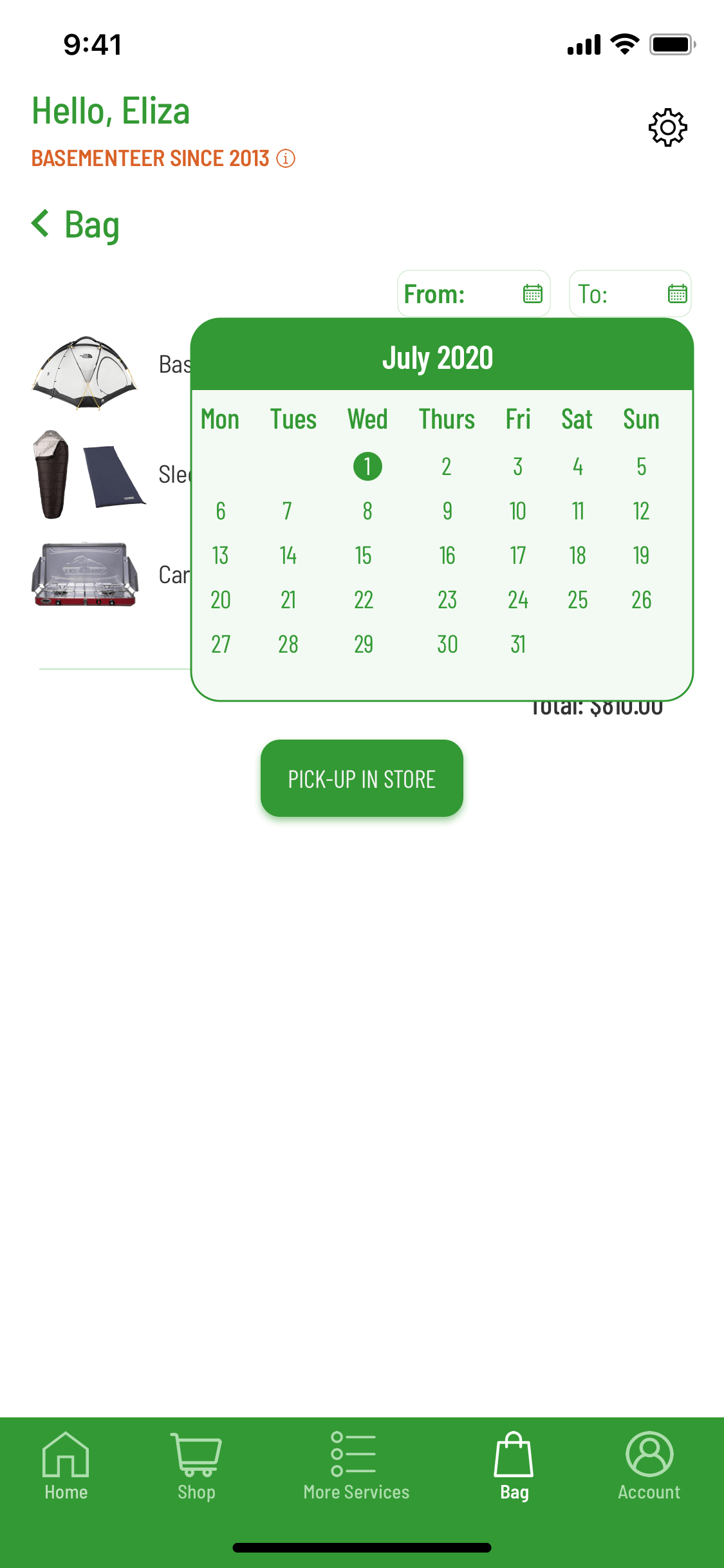This screenshot has height=1568, width=724.
Task: Go back from Bag
Action: point(41,224)
